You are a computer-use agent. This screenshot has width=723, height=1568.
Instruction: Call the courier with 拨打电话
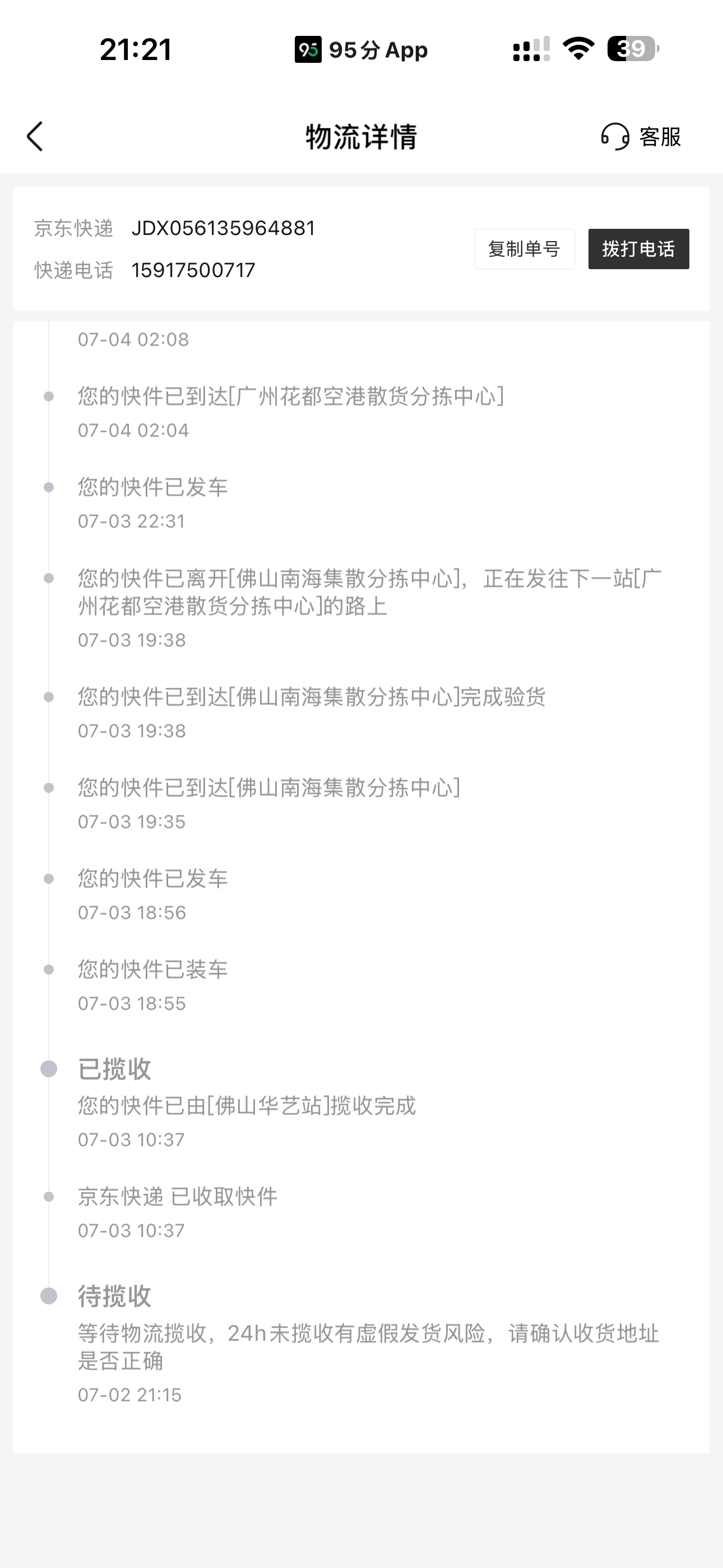[x=638, y=249]
